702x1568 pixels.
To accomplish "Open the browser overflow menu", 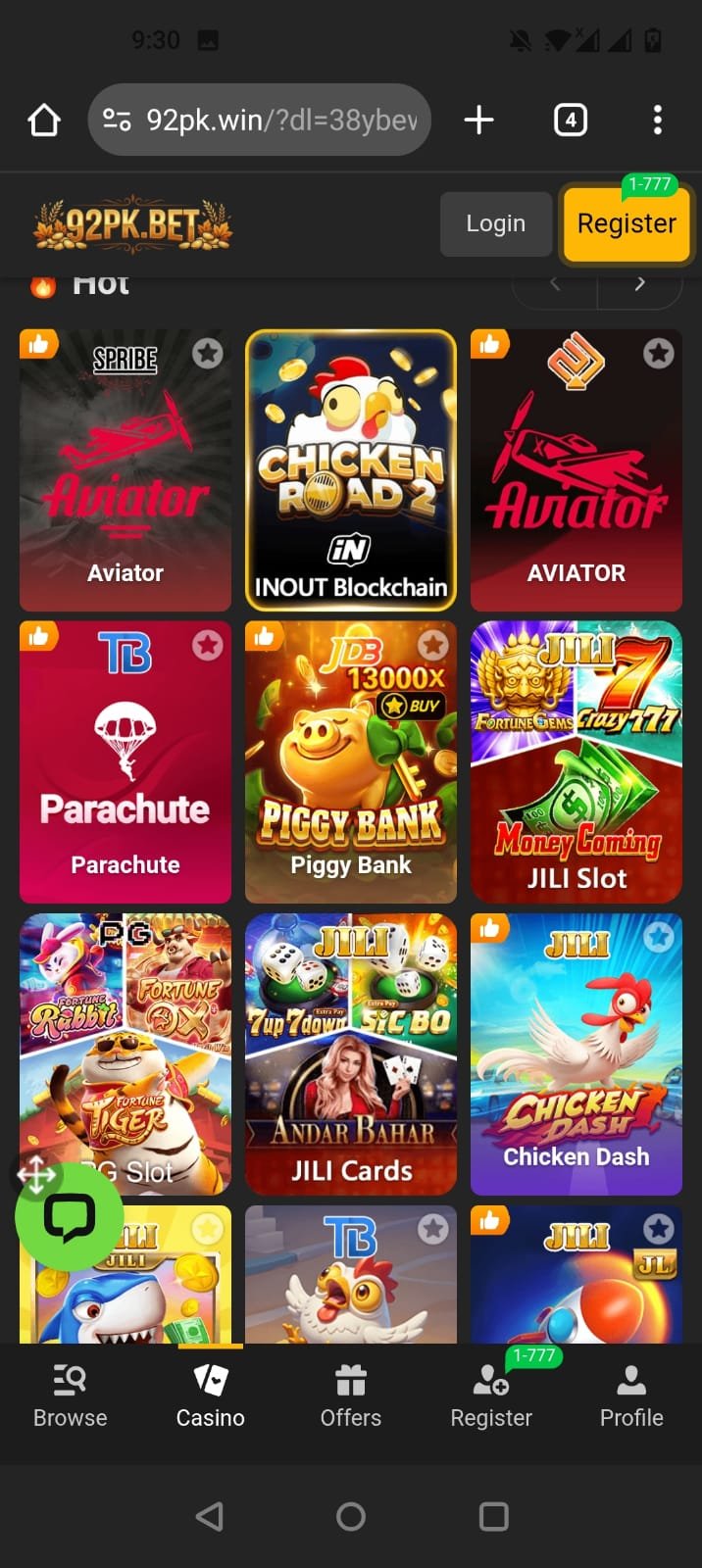I will pyautogui.click(x=657, y=121).
